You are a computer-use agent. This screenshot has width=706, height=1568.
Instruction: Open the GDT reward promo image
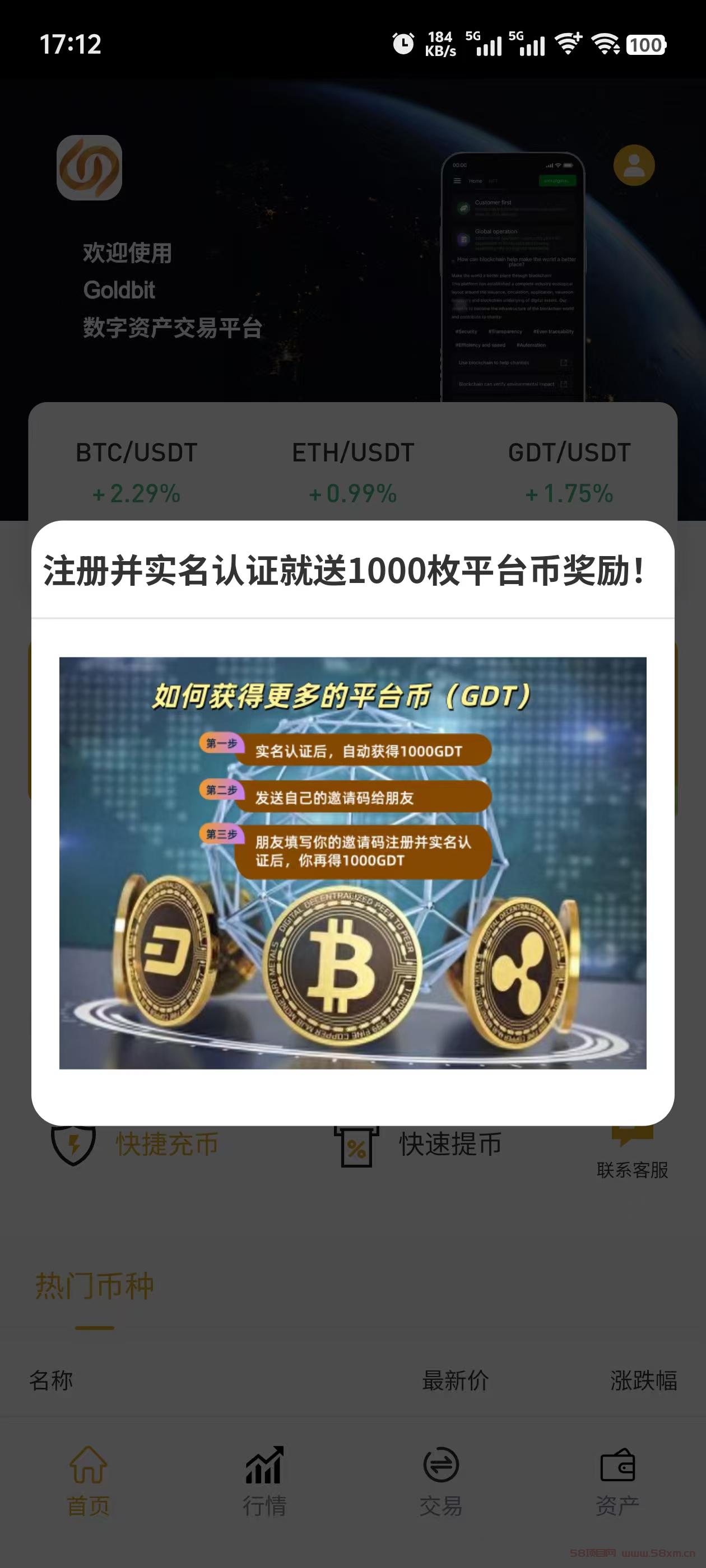(x=352, y=862)
